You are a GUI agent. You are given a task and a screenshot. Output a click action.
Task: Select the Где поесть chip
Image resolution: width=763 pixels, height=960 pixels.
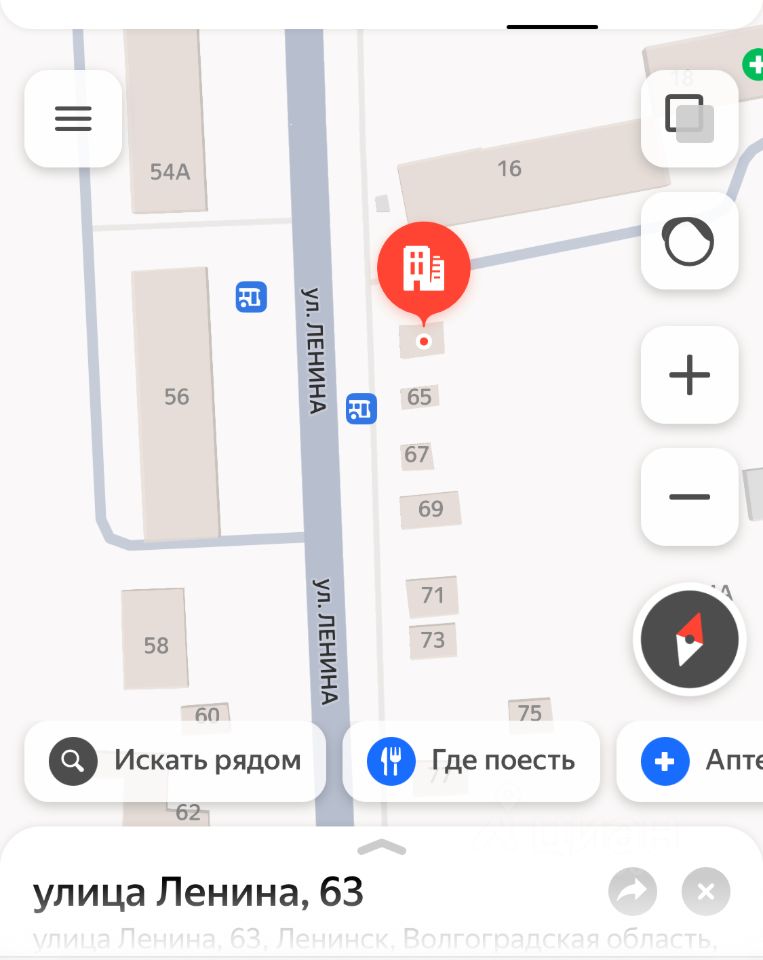471,761
